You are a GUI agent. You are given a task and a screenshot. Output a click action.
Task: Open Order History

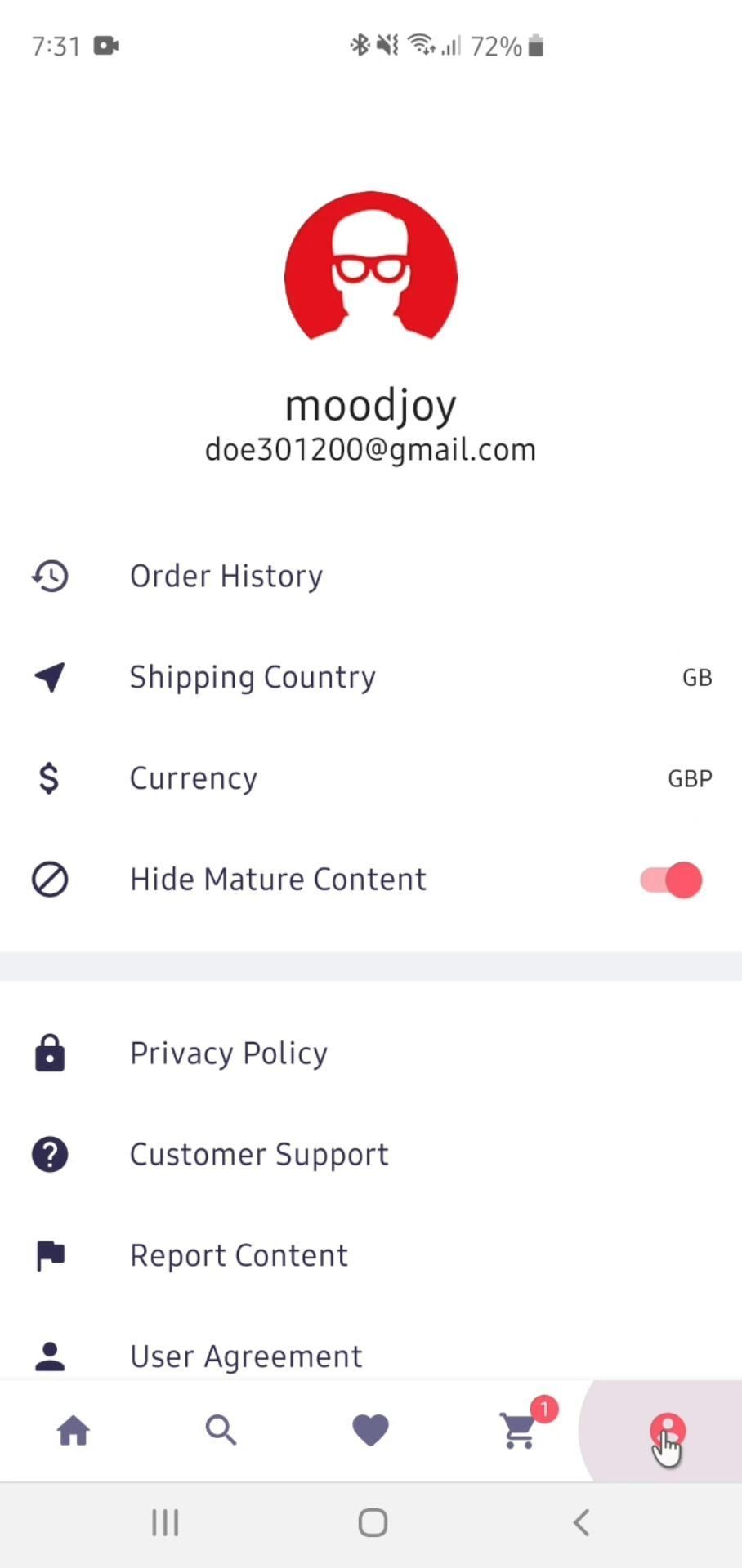tap(226, 577)
